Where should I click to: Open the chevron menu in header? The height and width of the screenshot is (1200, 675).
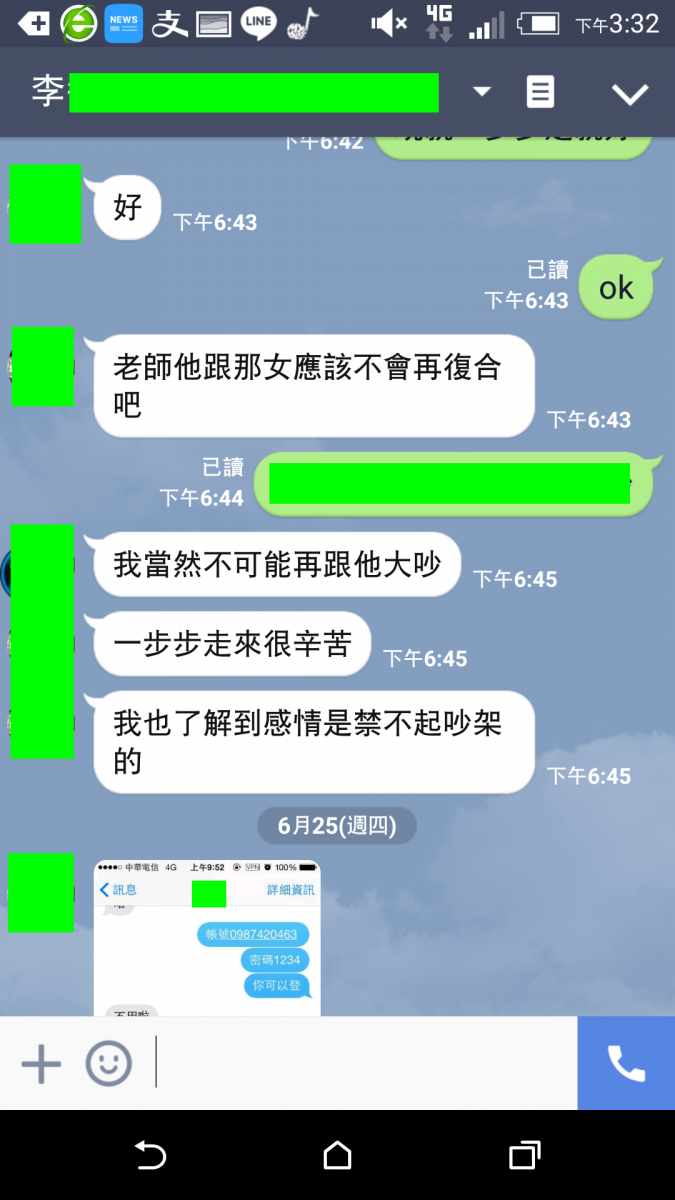click(630, 93)
